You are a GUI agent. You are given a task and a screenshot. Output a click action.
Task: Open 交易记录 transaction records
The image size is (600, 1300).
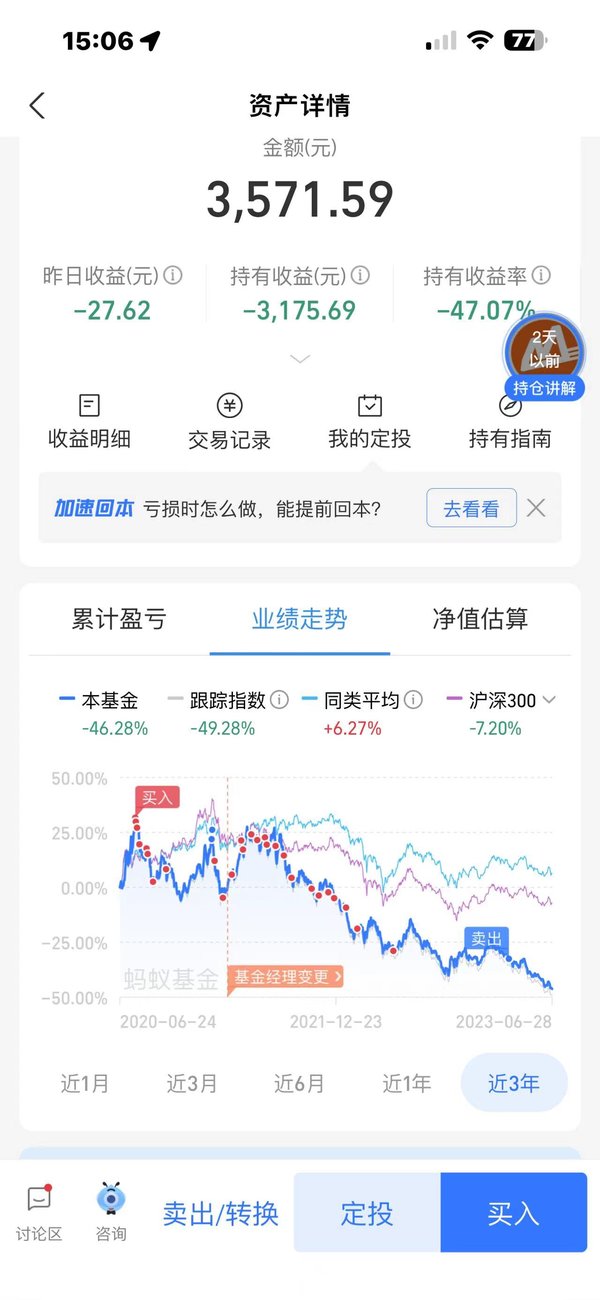(230, 420)
